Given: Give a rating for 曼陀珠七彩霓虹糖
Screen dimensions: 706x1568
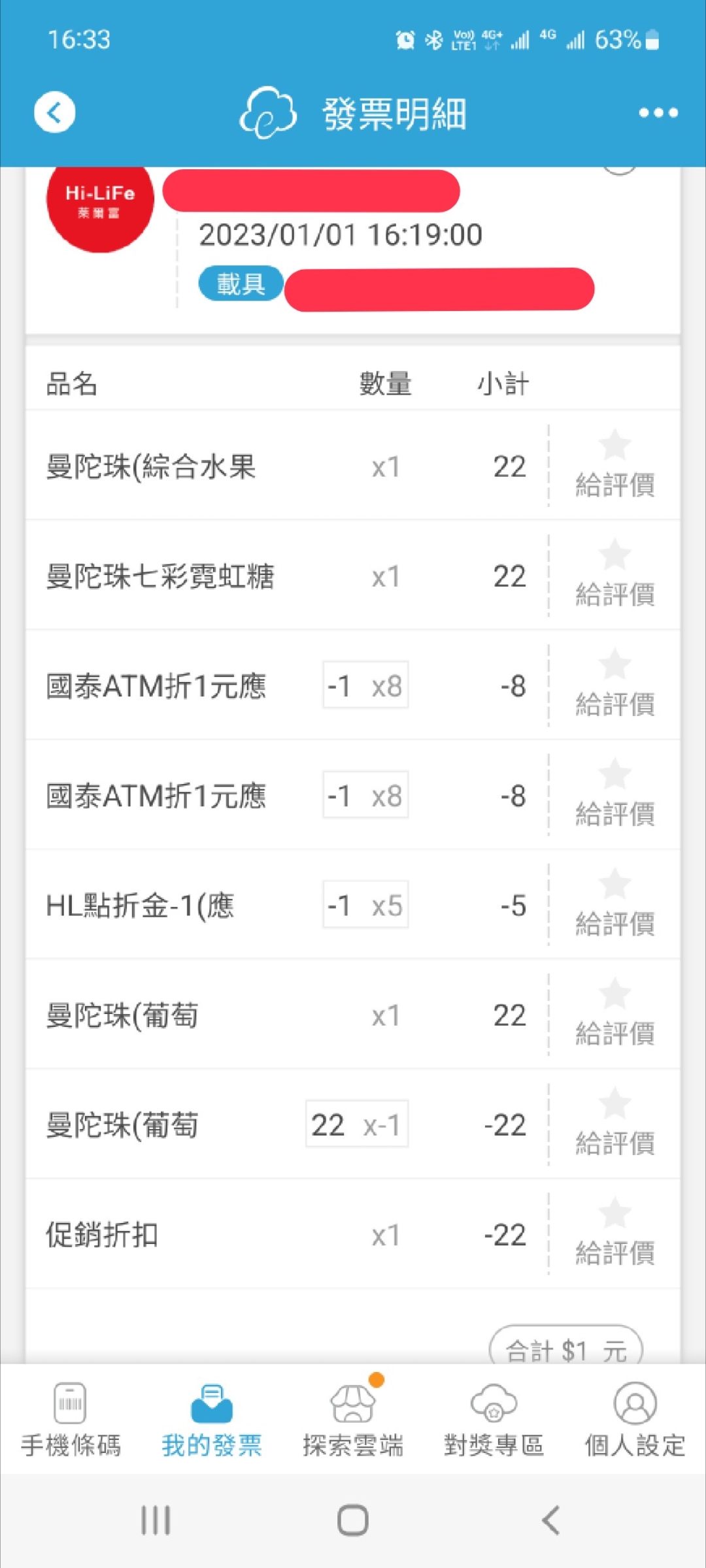Looking at the screenshot, I should (x=615, y=575).
